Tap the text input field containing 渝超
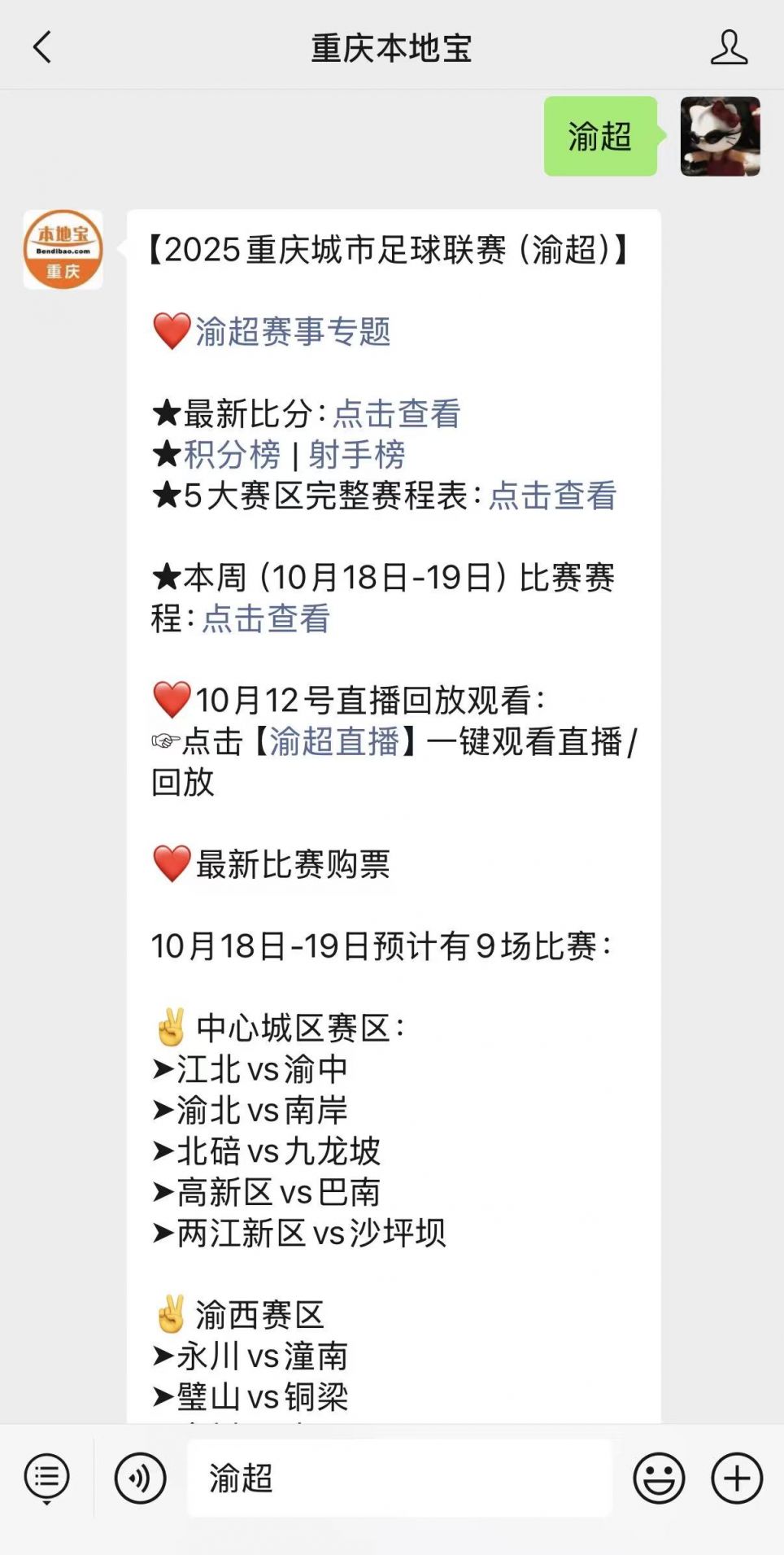Image resolution: width=784 pixels, height=1555 pixels. coord(399,1479)
